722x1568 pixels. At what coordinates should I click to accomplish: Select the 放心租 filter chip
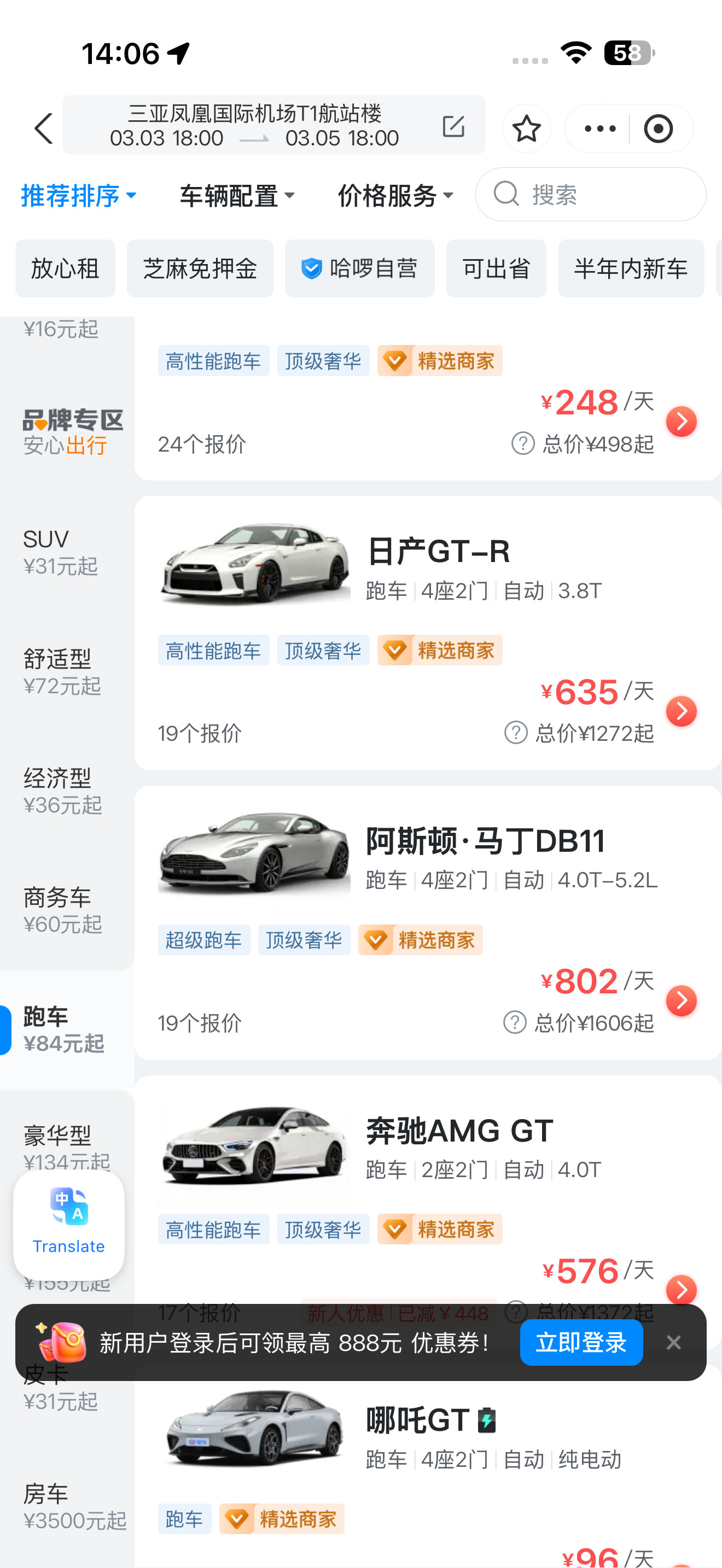65,268
